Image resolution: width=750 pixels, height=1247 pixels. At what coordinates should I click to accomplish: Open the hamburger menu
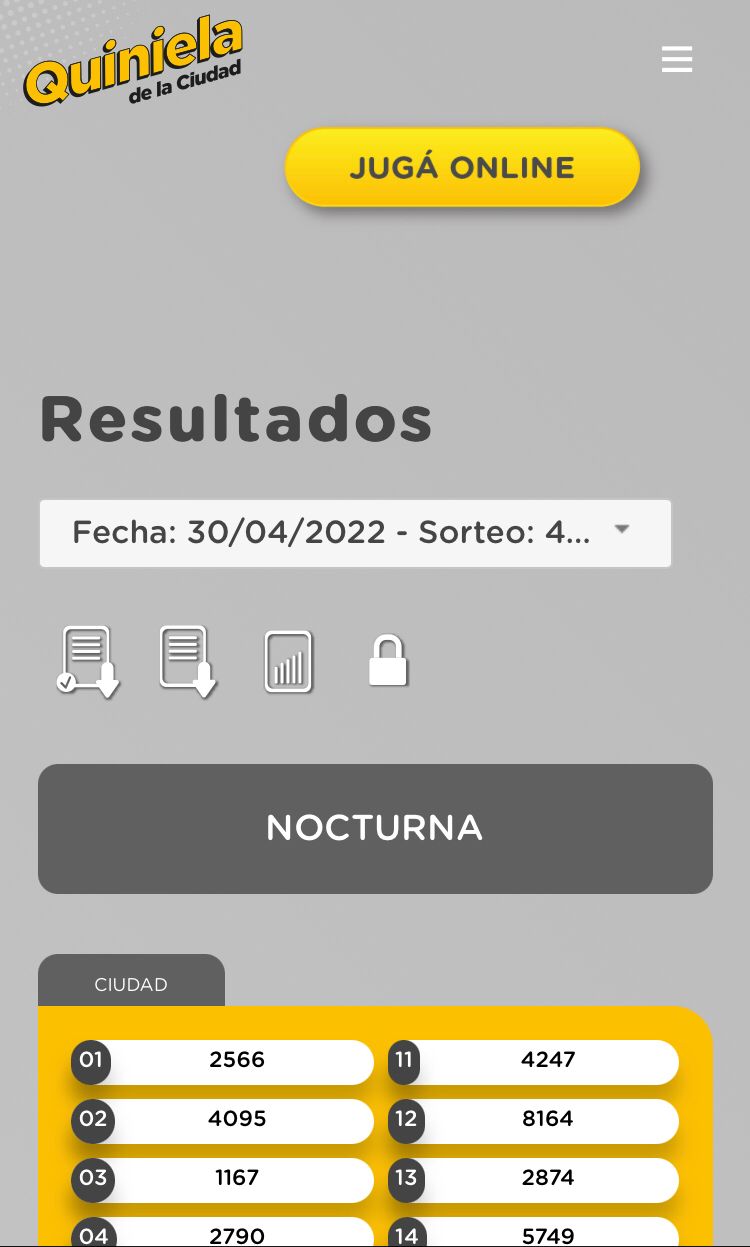[677, 60]
